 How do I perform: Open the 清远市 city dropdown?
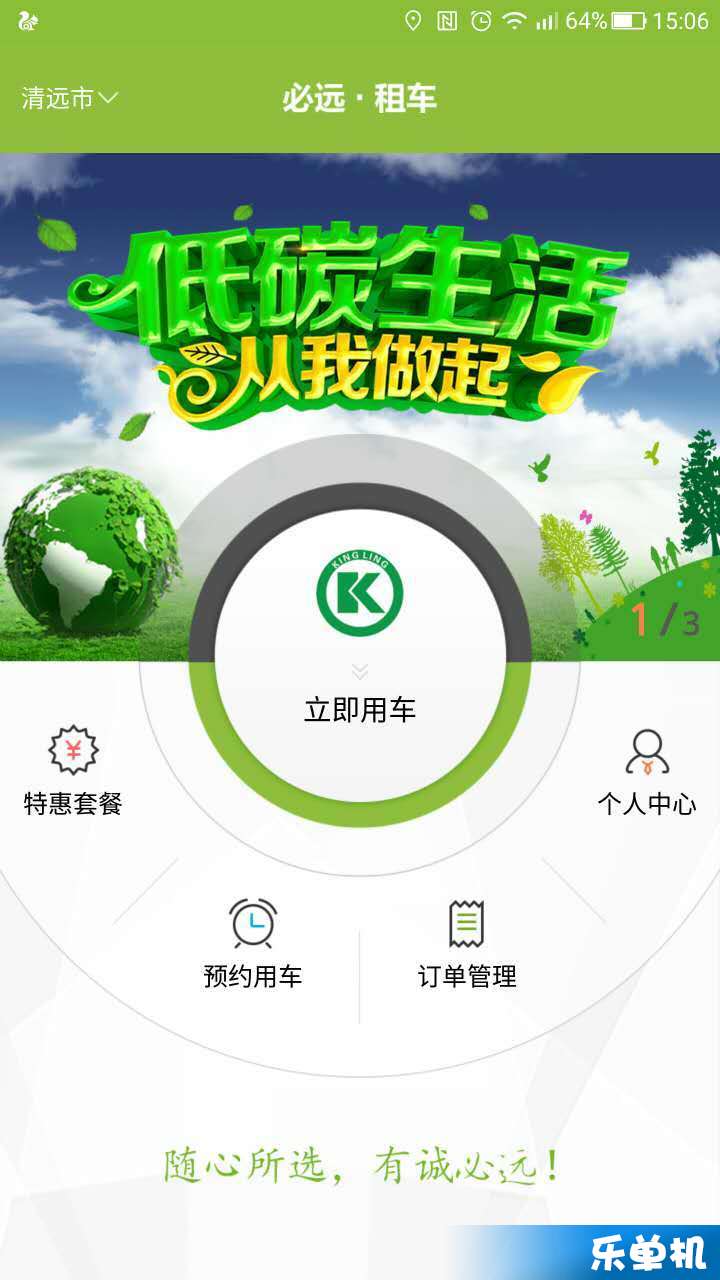point(70,98)
